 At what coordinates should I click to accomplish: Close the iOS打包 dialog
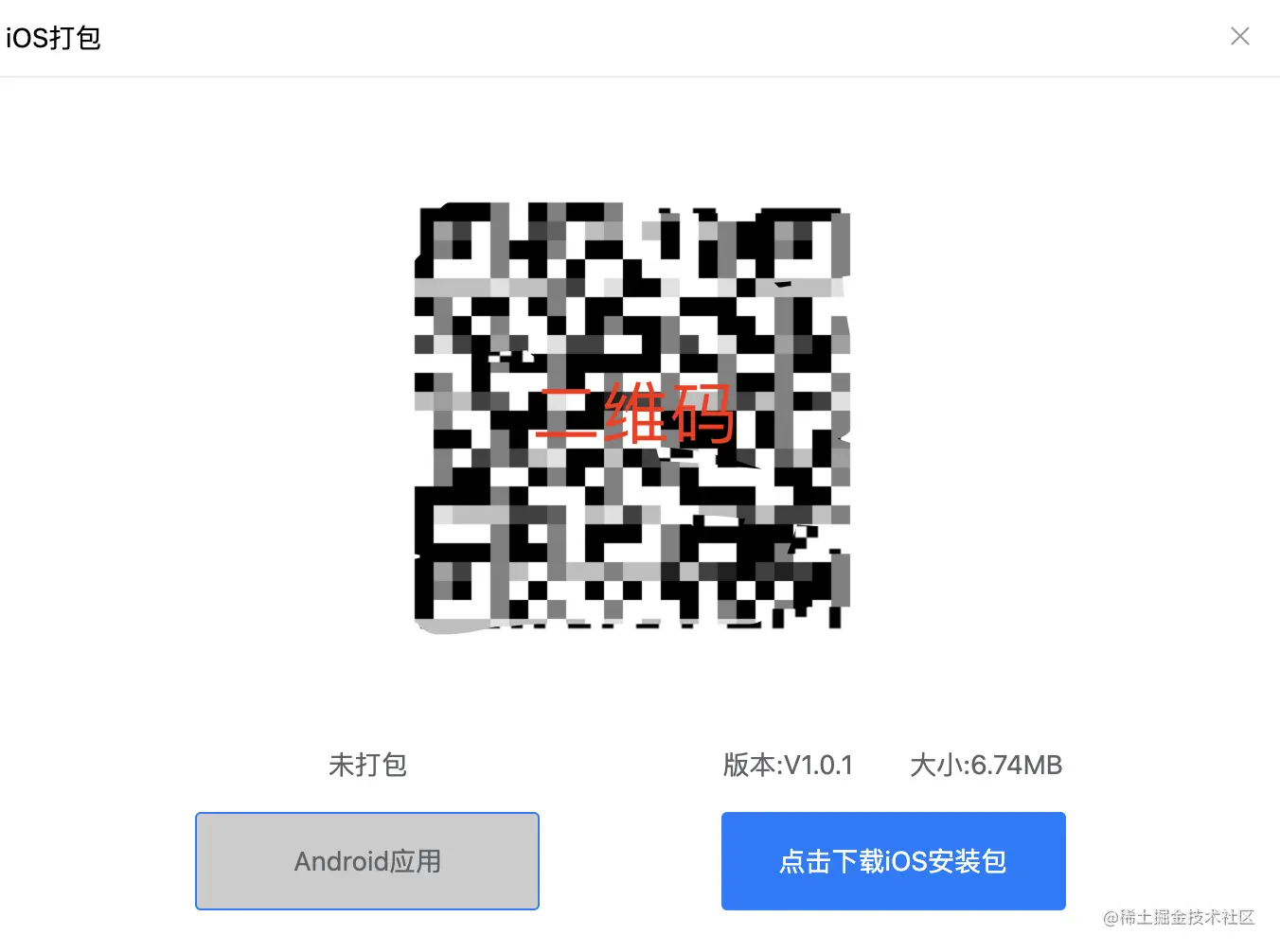[x=1239, y=37]
